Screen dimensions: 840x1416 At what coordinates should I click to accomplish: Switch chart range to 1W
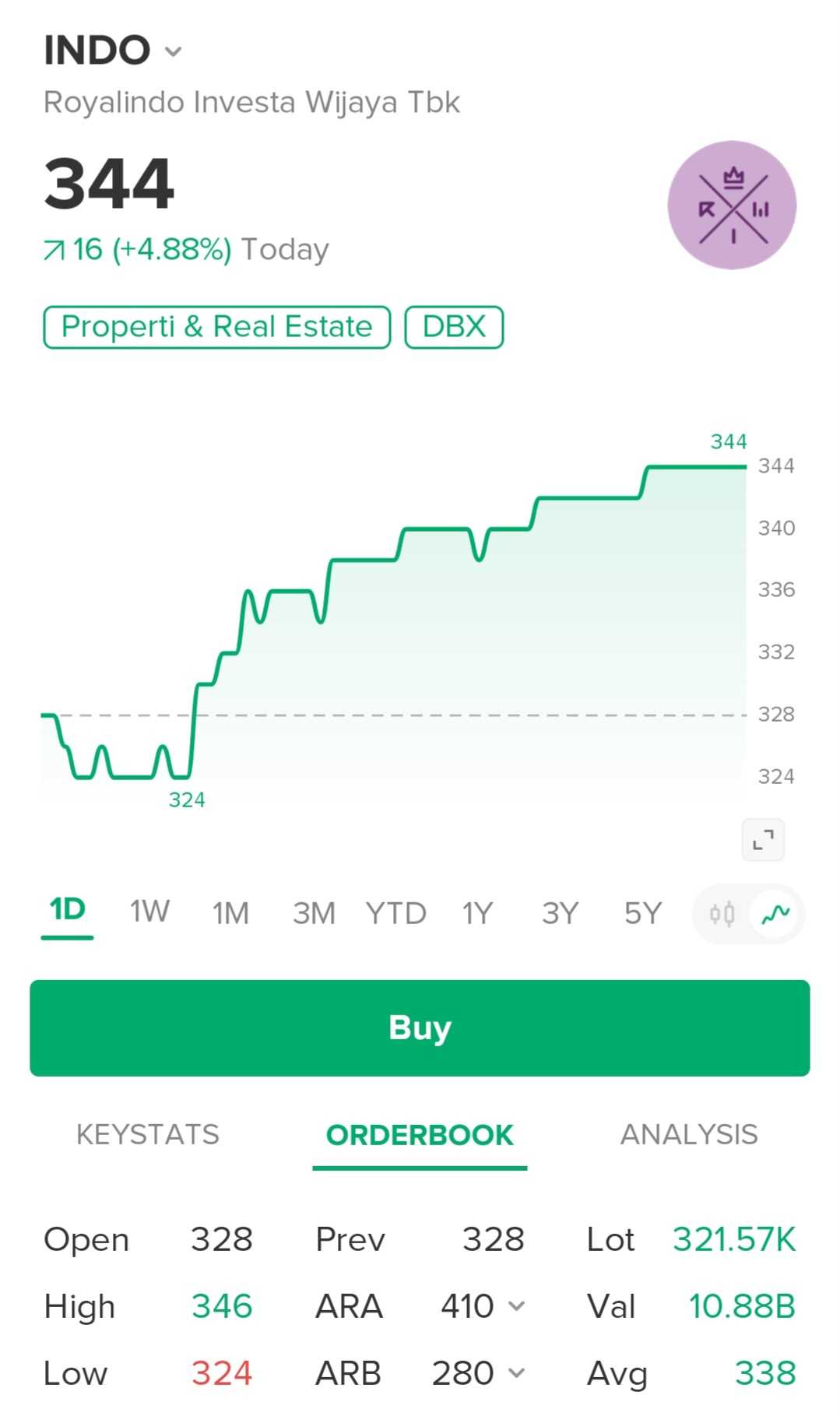pos(149,912)
